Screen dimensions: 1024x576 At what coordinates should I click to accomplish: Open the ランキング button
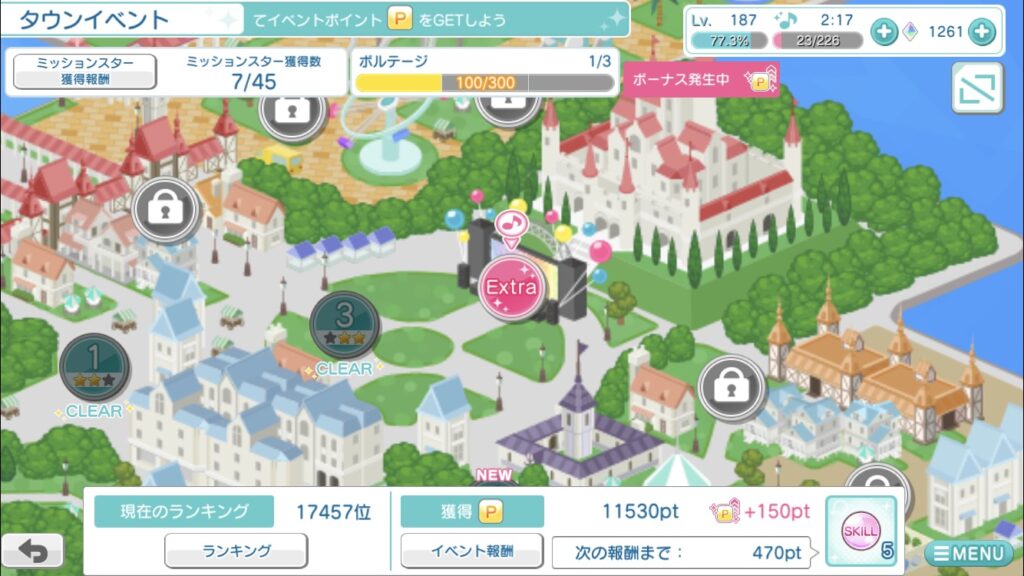236,551
